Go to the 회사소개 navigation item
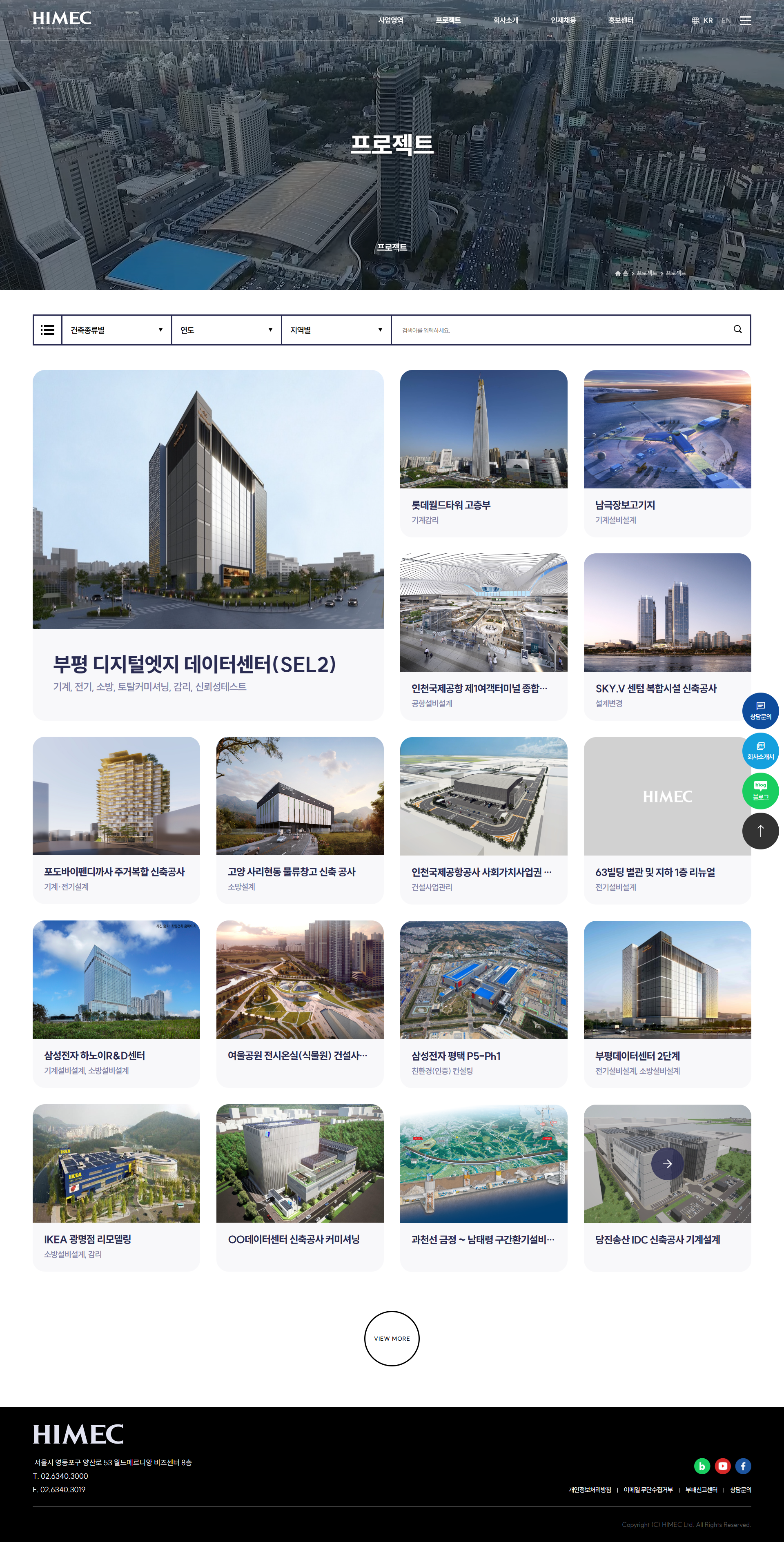 (506, 20)
